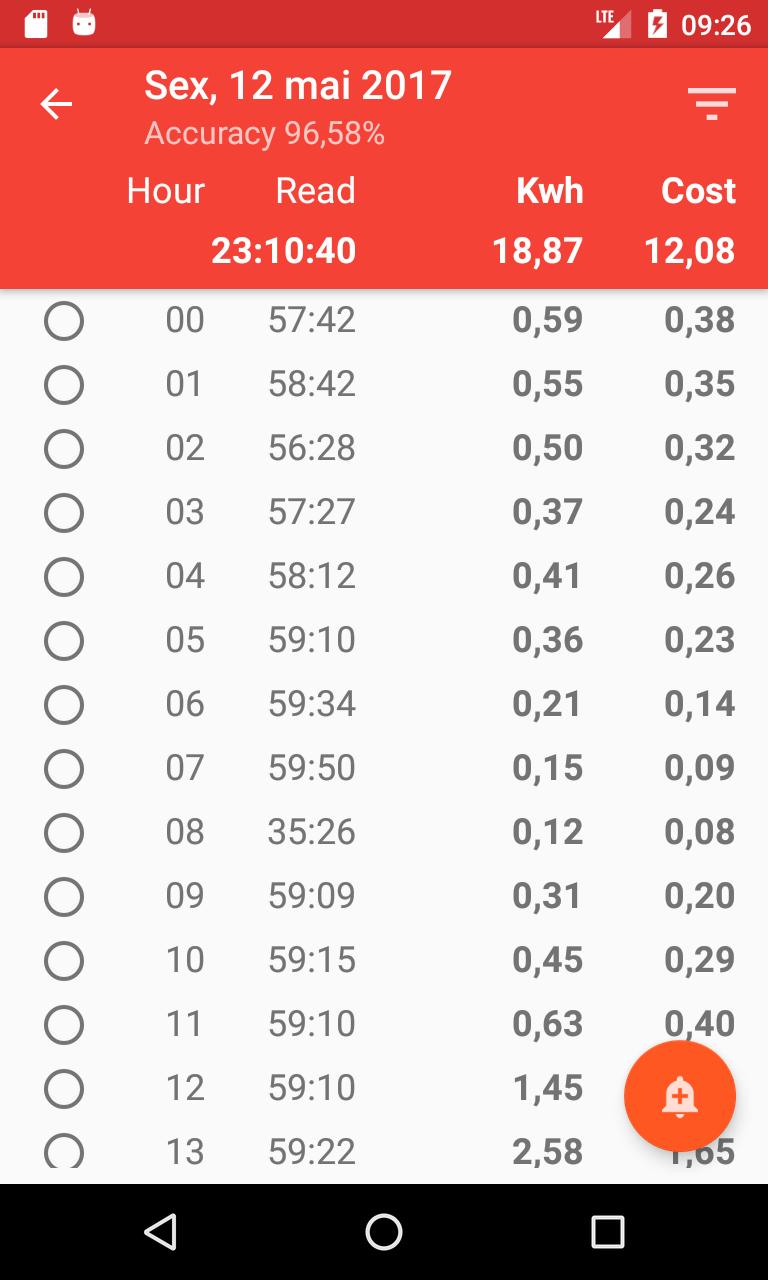Image resolution: width=768 pixels, height=1280 pixels.
Task: Tap the Hour column header
Action: pos(165,190)
